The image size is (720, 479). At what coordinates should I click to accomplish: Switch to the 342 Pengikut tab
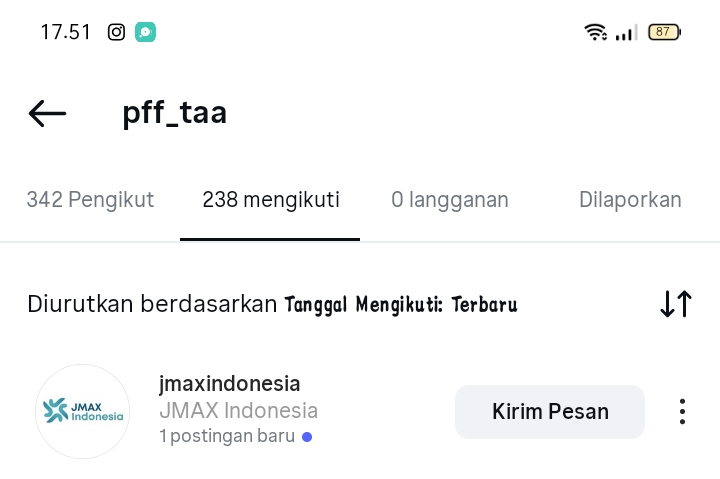pos(90,200)
